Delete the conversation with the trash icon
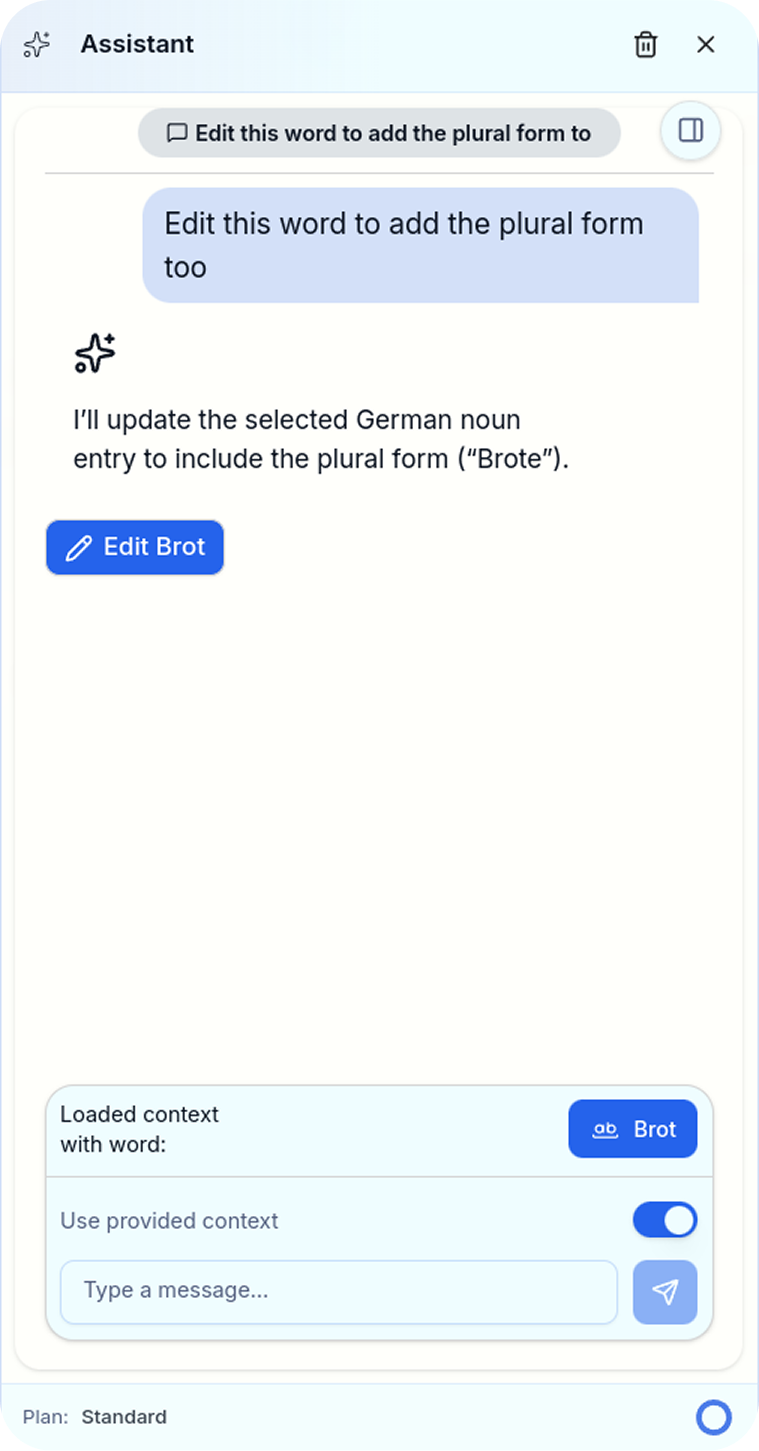The width and height of the screenshot is (759, 1451). click(646, 45)
